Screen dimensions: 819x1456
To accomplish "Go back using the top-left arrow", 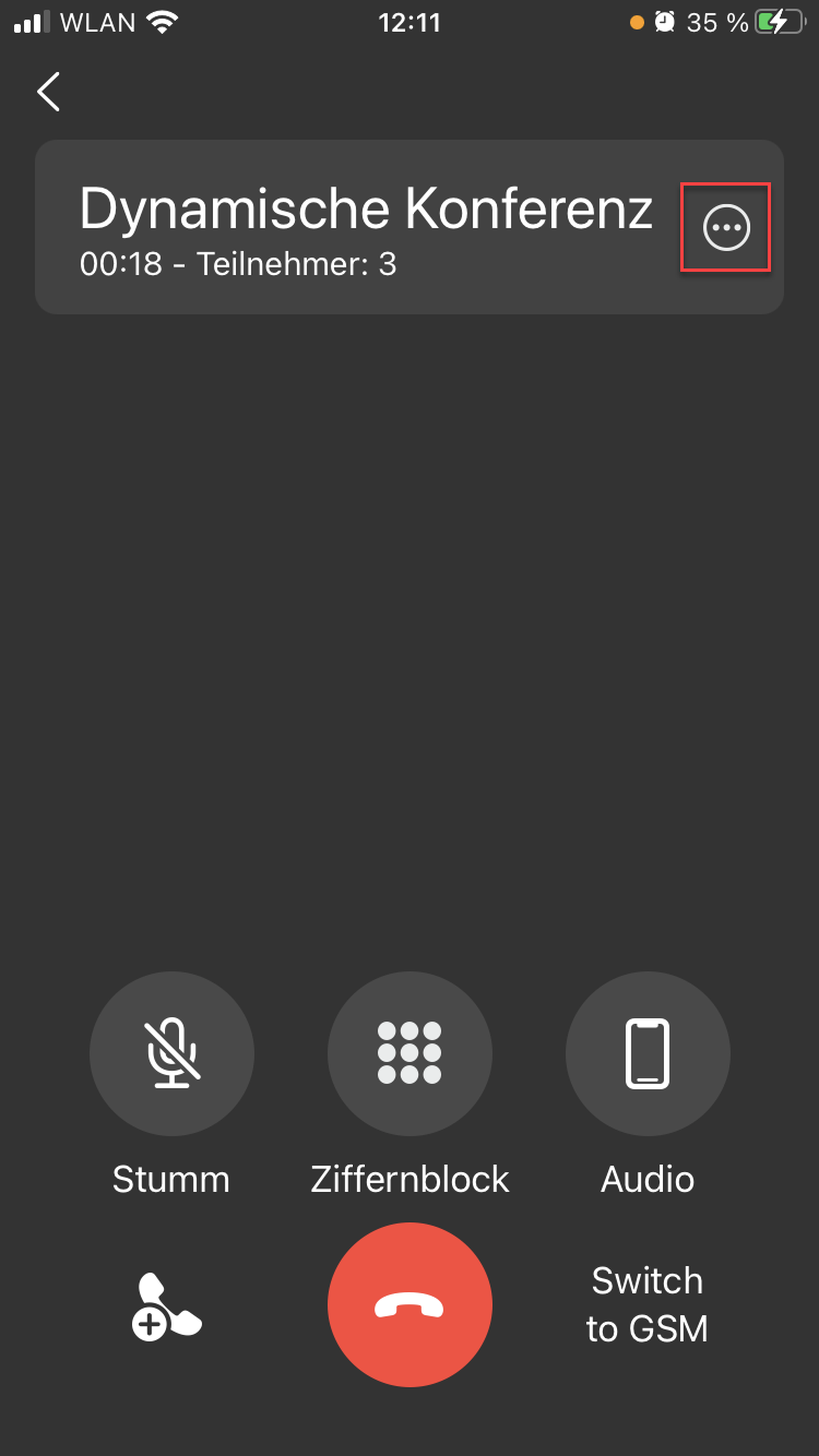I will [49, 92].
